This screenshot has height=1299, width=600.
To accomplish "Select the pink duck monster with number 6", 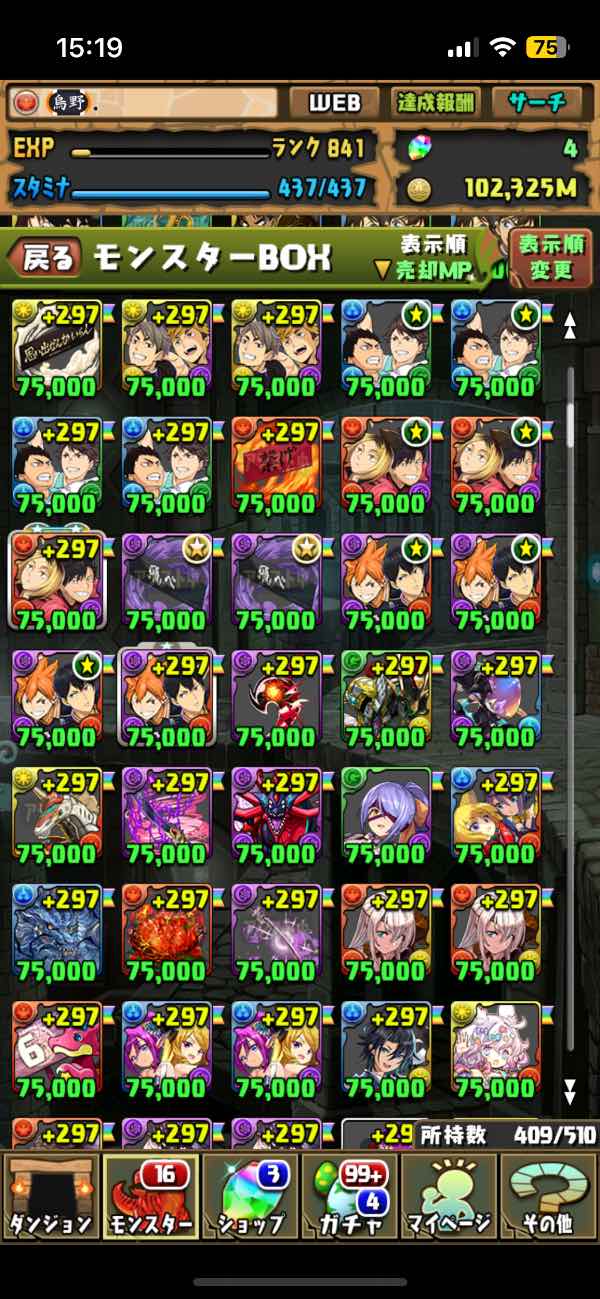I will pos(58,1047).
